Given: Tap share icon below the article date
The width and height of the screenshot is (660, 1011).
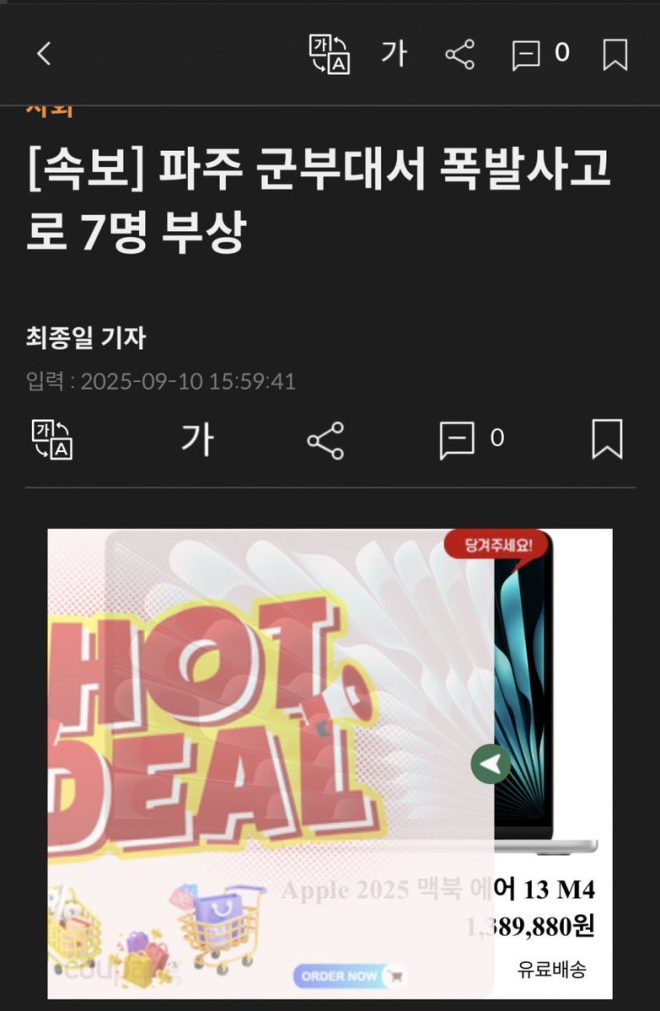Looking at the screenshot, I should click(325, 440).
